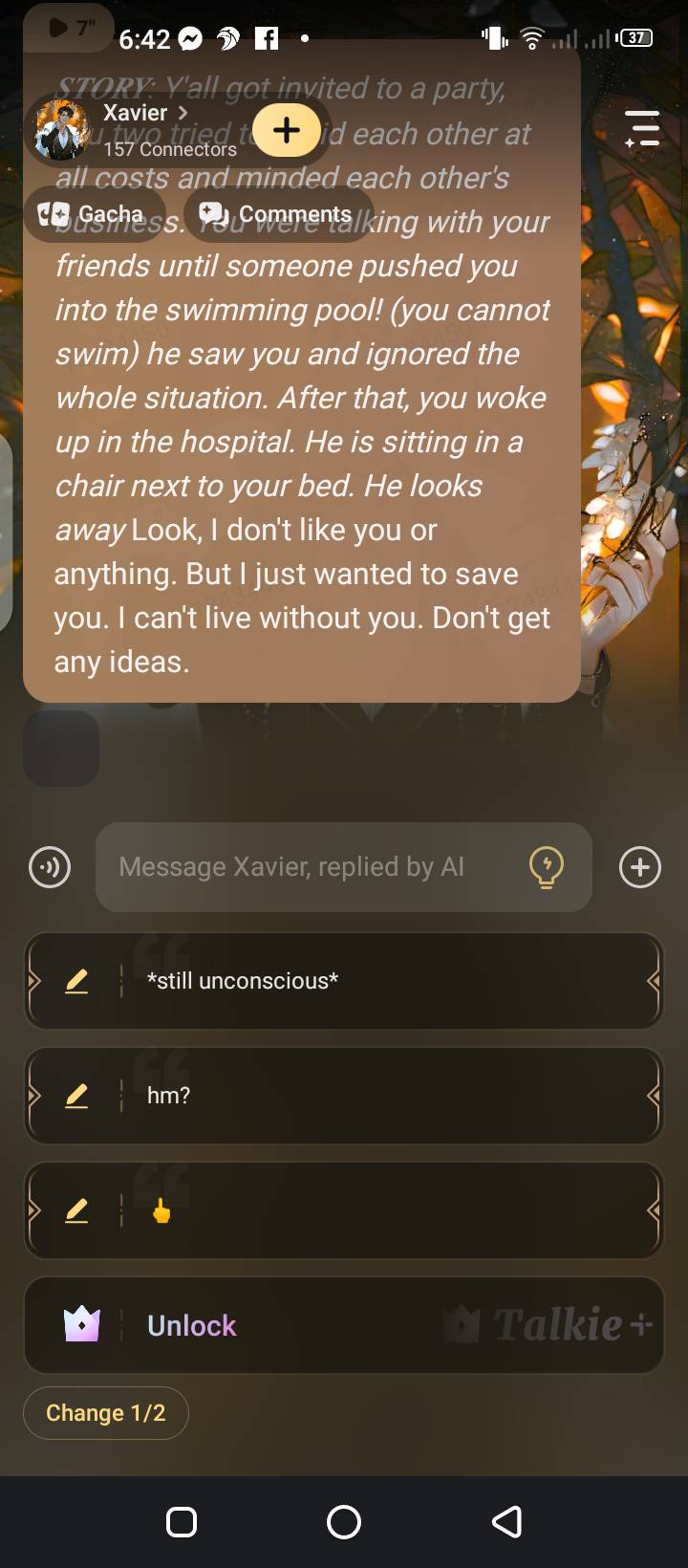
Task: Tap the voice input icon
Action: point(50,867)
